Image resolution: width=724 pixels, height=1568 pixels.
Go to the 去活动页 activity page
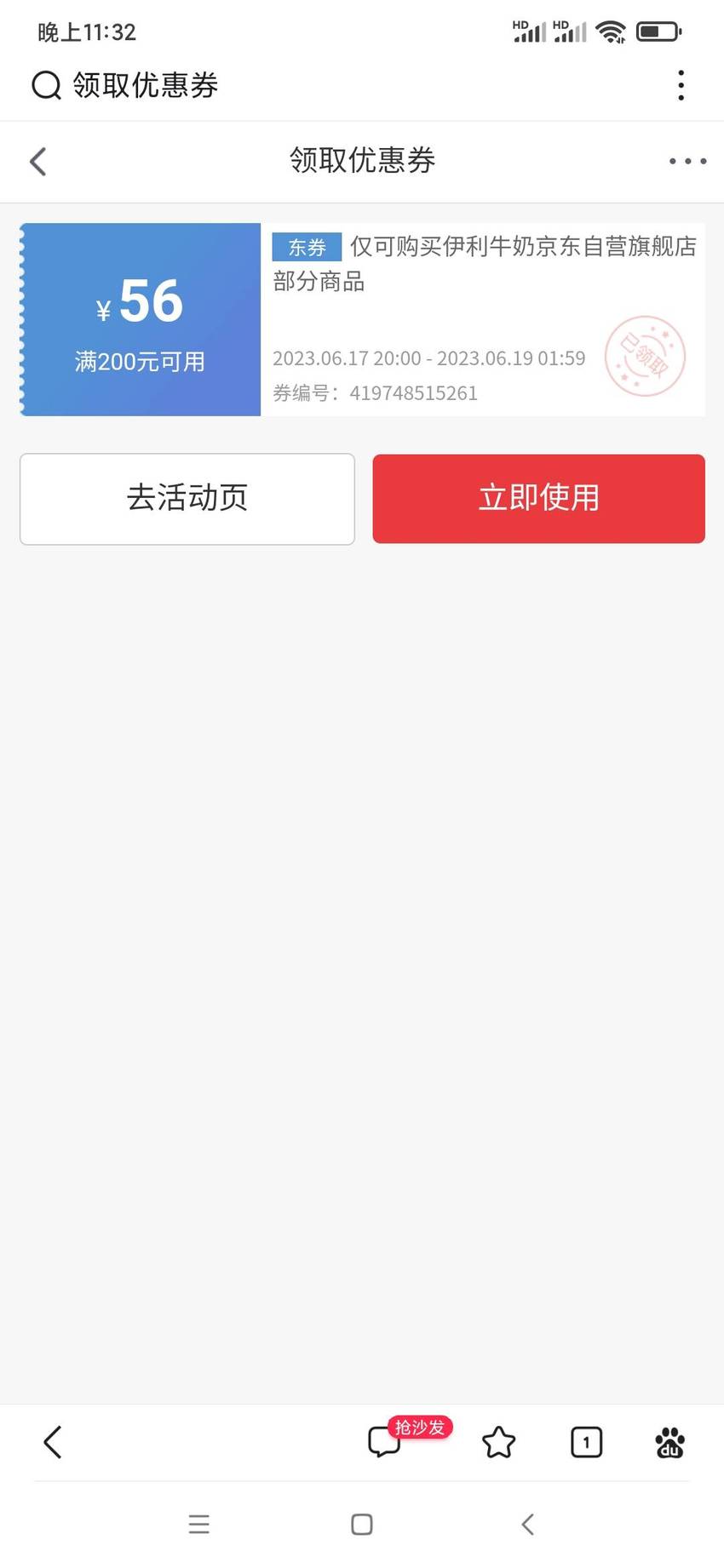pyautogui.click(x=187, y=499)
